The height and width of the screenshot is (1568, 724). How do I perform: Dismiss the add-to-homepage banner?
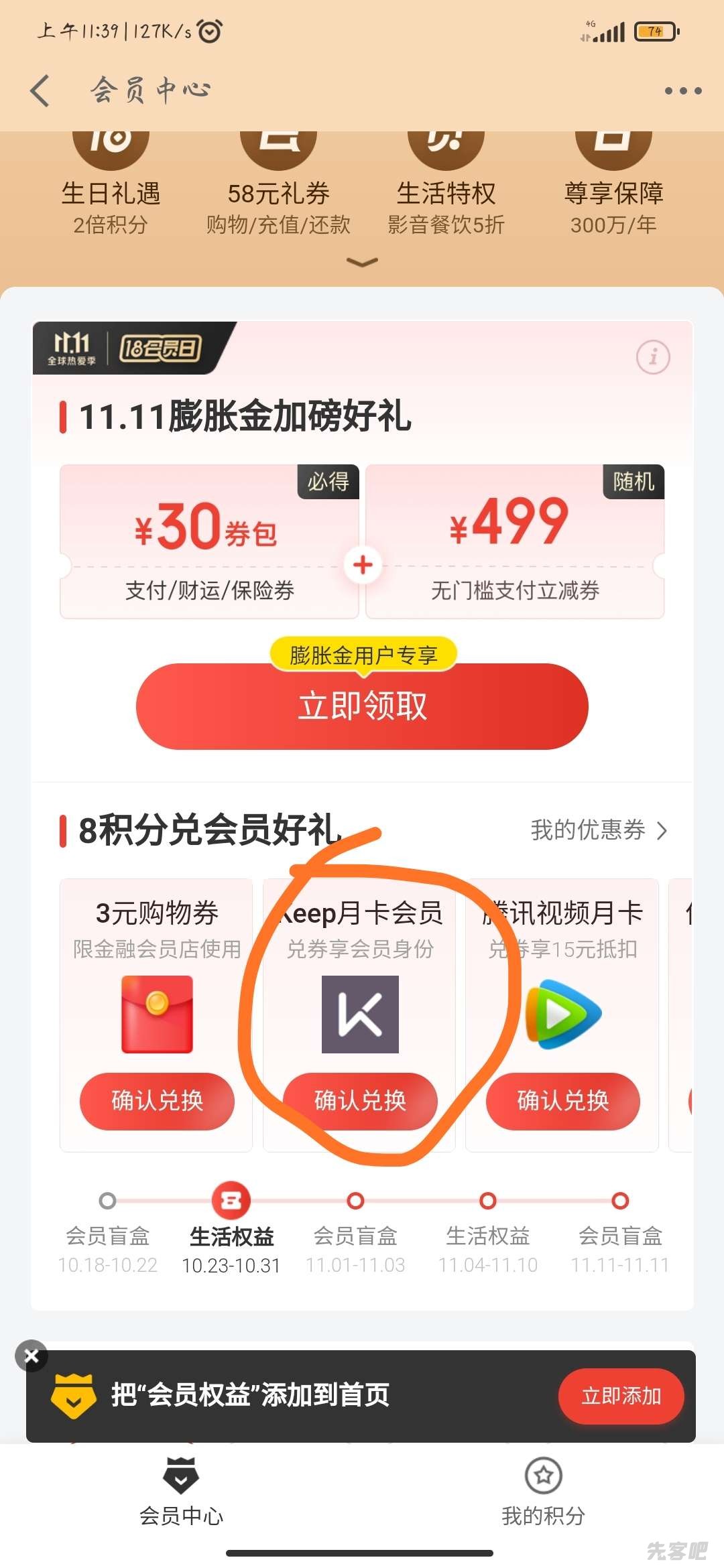click(32, 1356)
